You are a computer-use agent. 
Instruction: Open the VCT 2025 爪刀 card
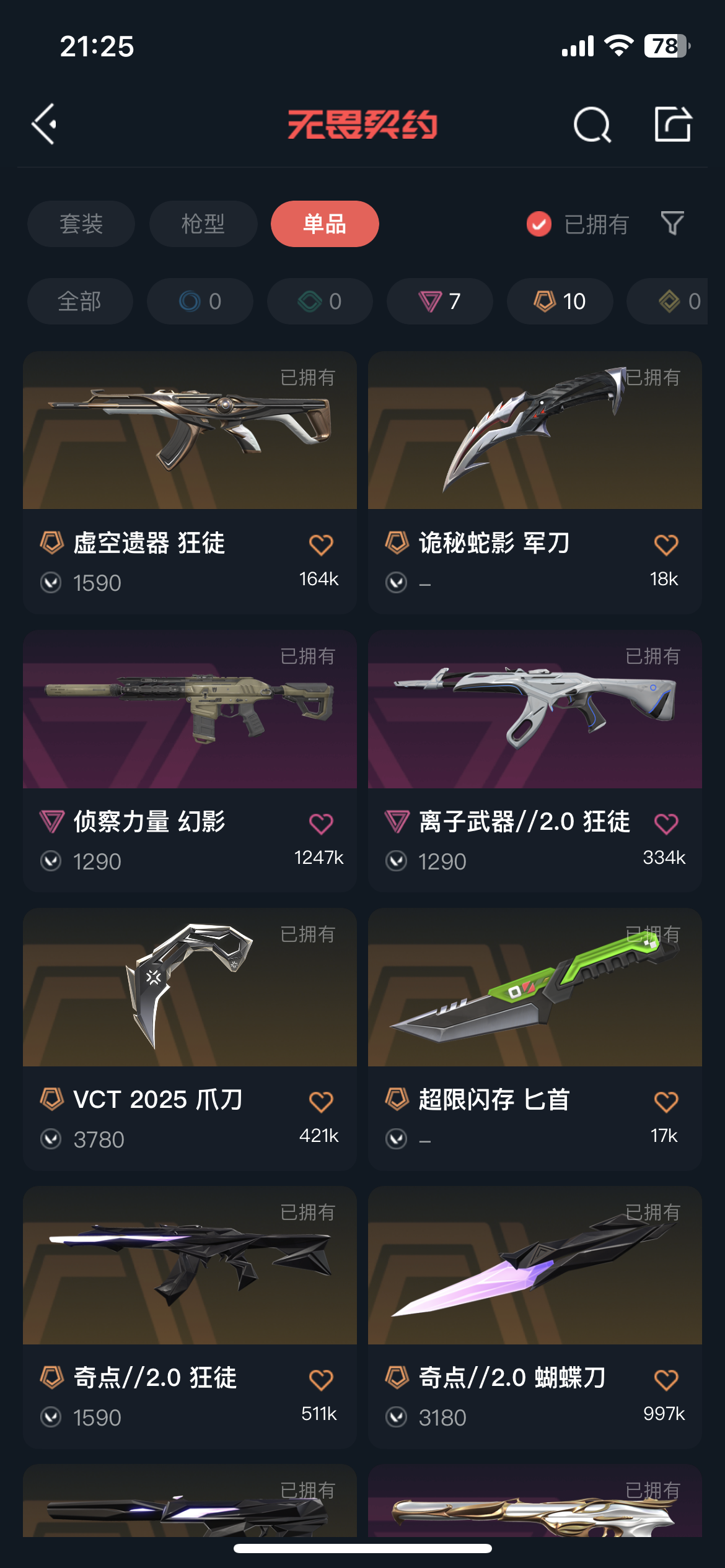coord(190,1003)
